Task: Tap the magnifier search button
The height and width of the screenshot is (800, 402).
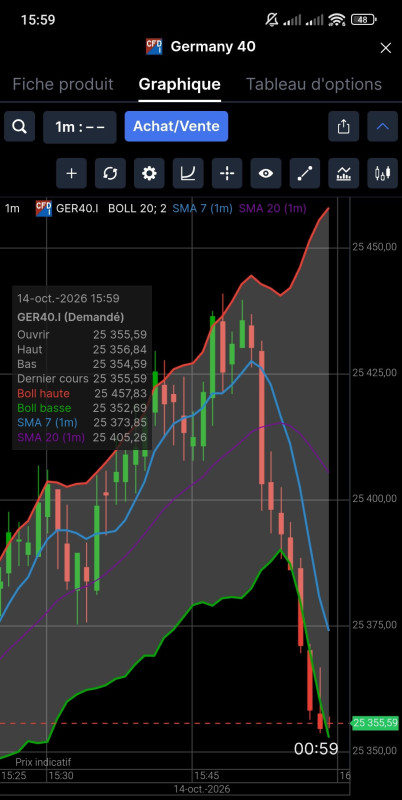Action: pyautogui.click(x=19, y=127)
